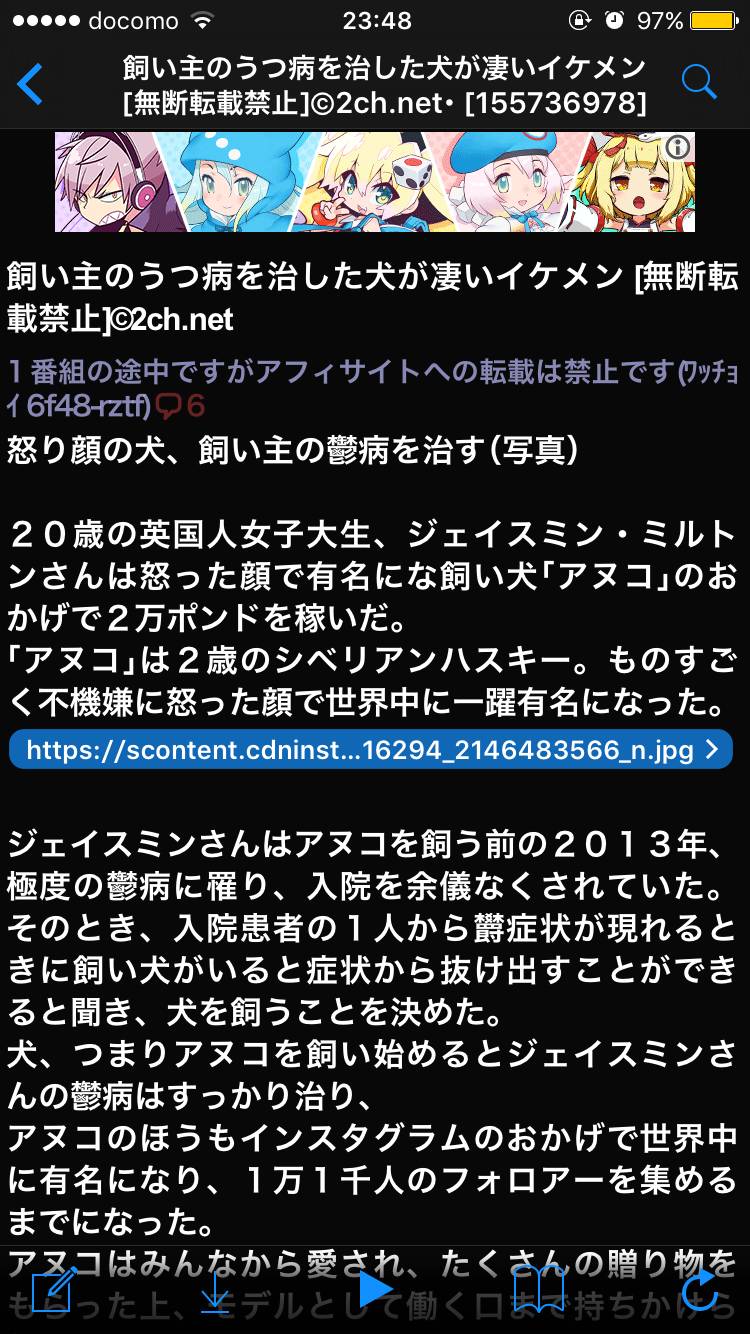The width and height of the screenshot is (750, 1334).
Task: Open the bookmarks book icon
Action: click(537, 1289)
